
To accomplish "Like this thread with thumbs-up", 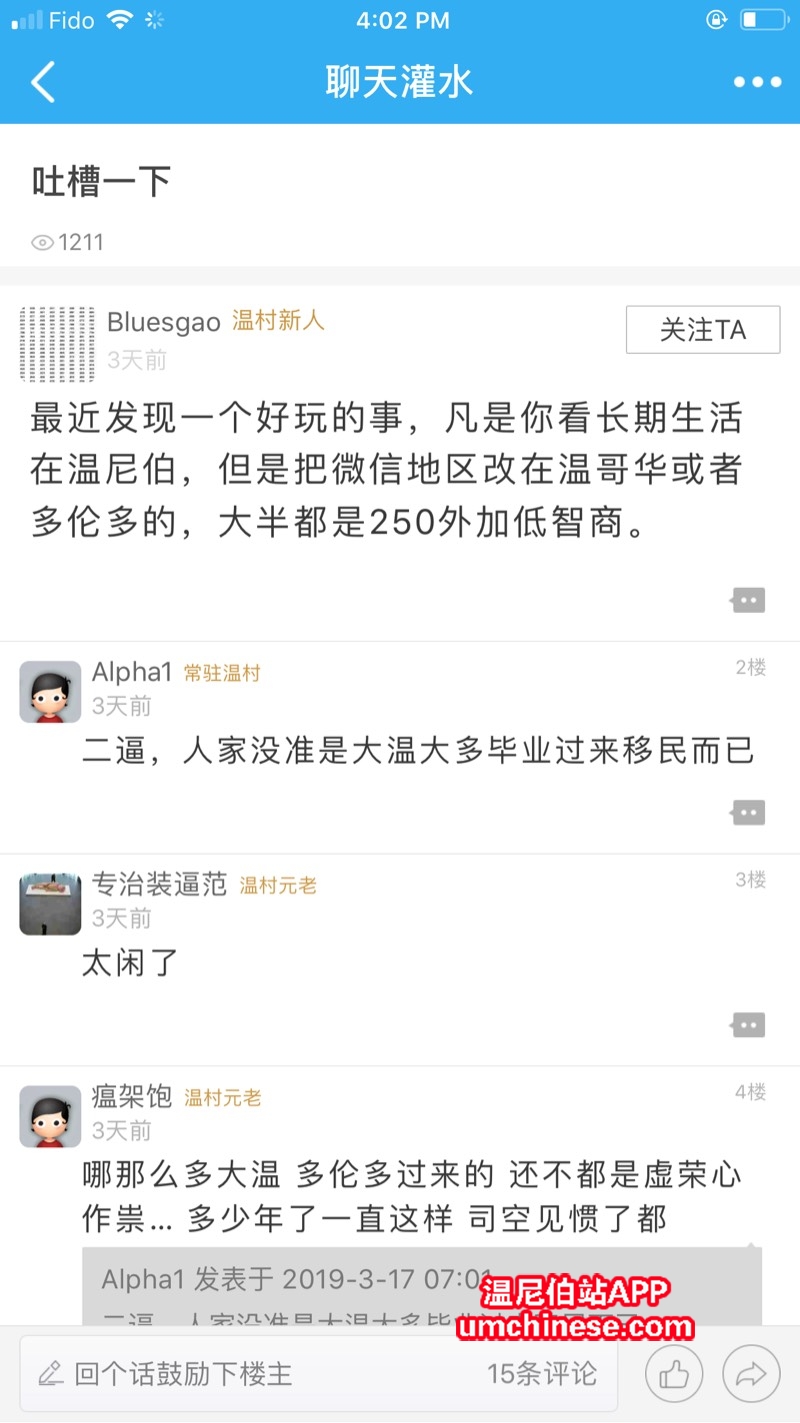I will 674,1375.
